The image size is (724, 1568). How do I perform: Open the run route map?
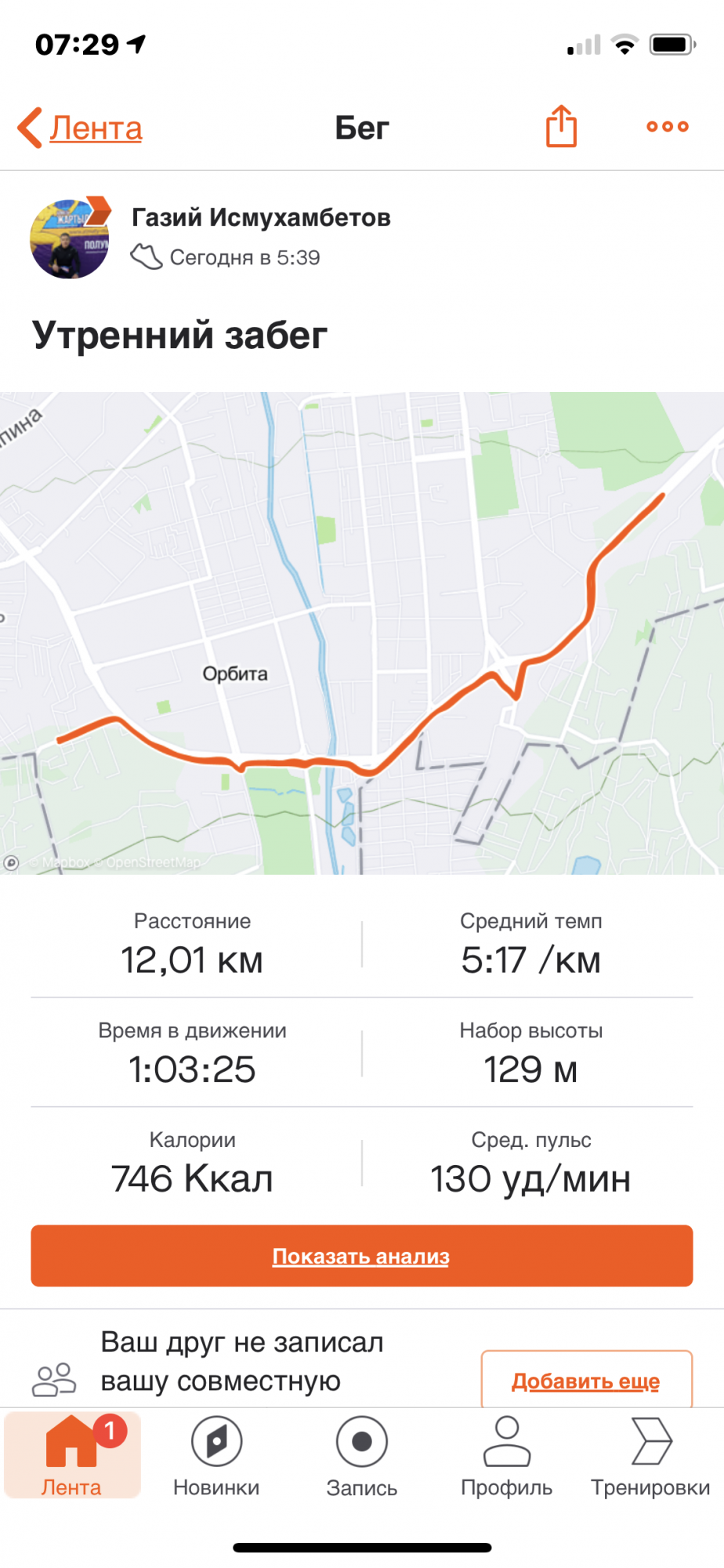click(x=362, y=633)
